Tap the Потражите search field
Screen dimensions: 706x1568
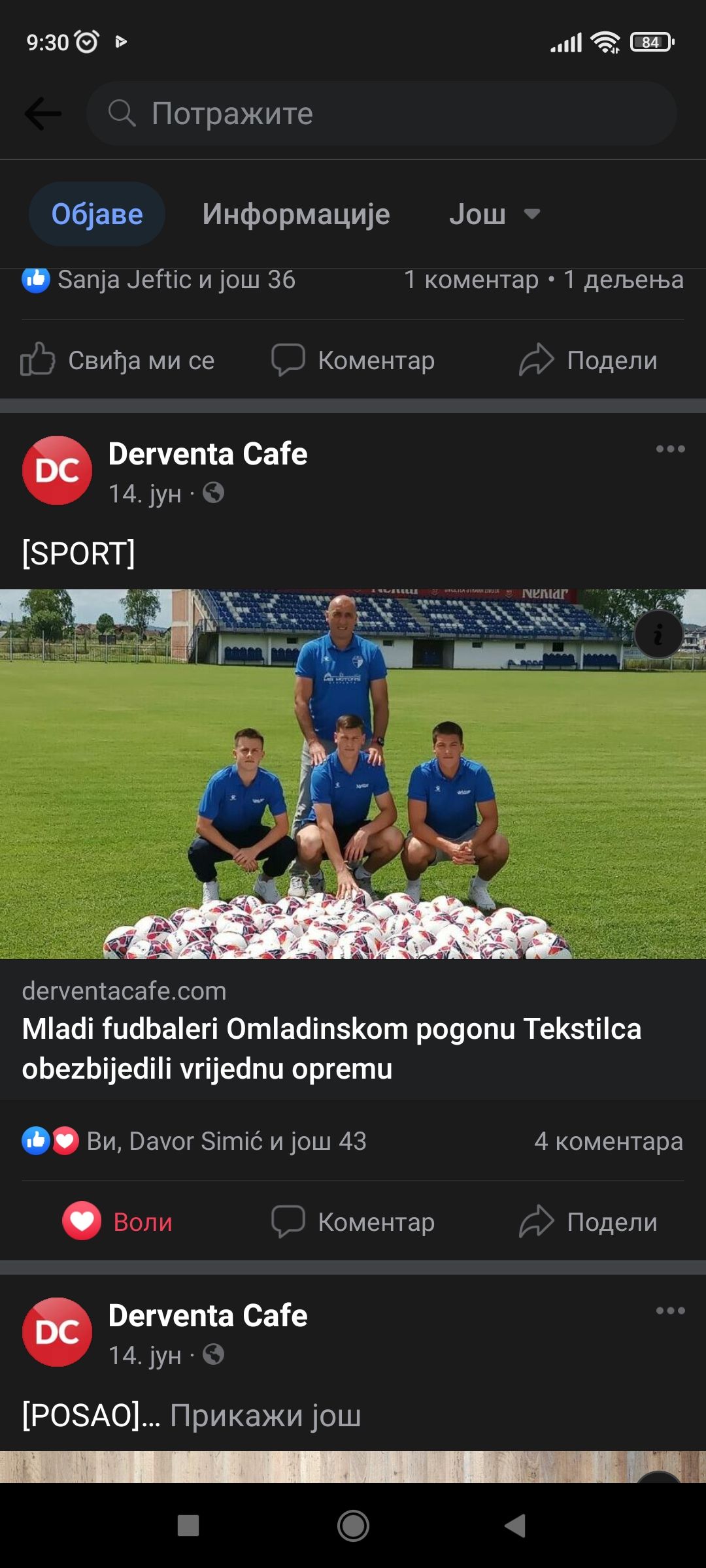[x=381, y=114]
